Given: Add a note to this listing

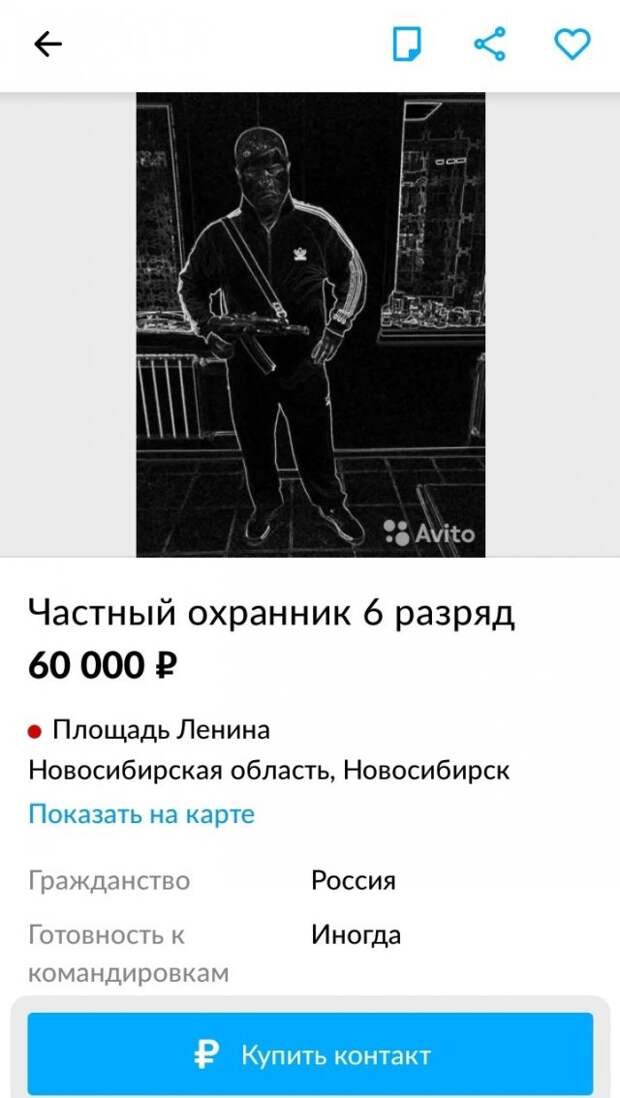Looking at the screenshot, I should pos(407,44).
